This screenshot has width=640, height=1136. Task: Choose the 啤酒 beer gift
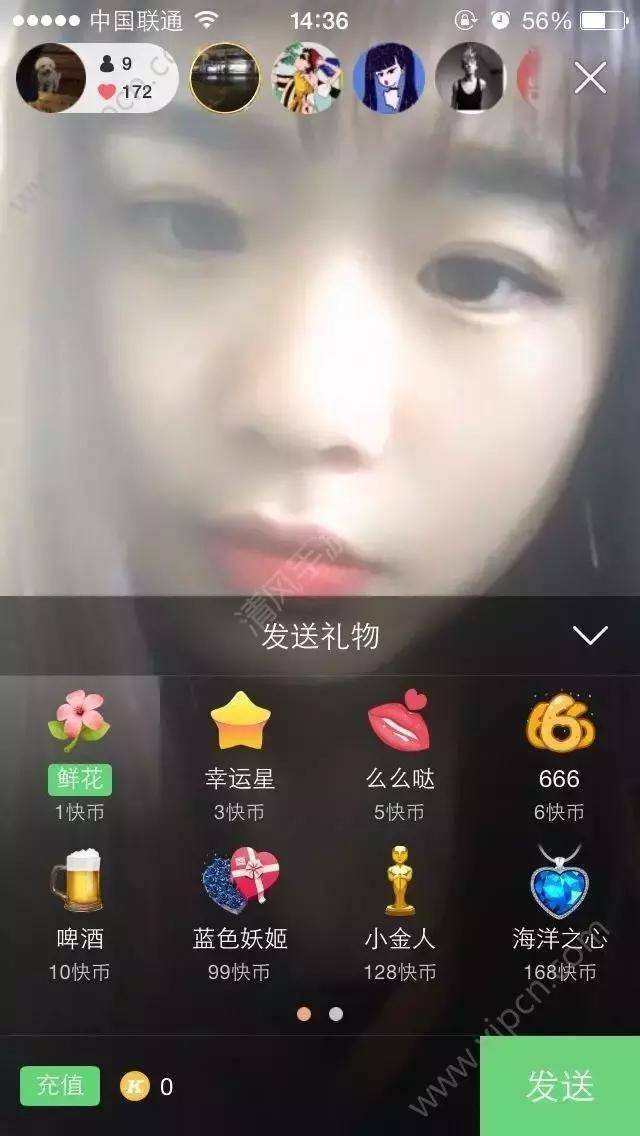[80, 910]
